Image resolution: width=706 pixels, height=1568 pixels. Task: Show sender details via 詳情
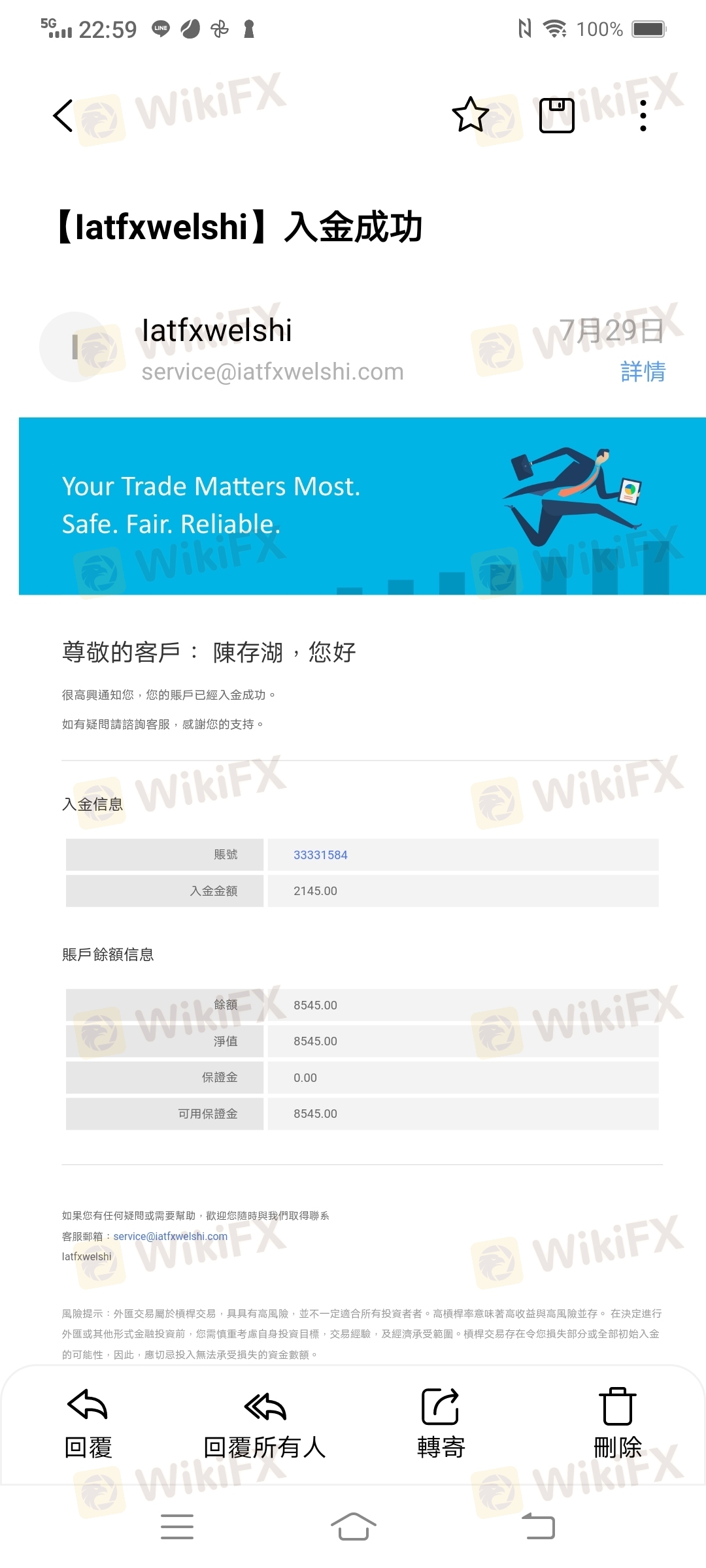pos(643,372)
